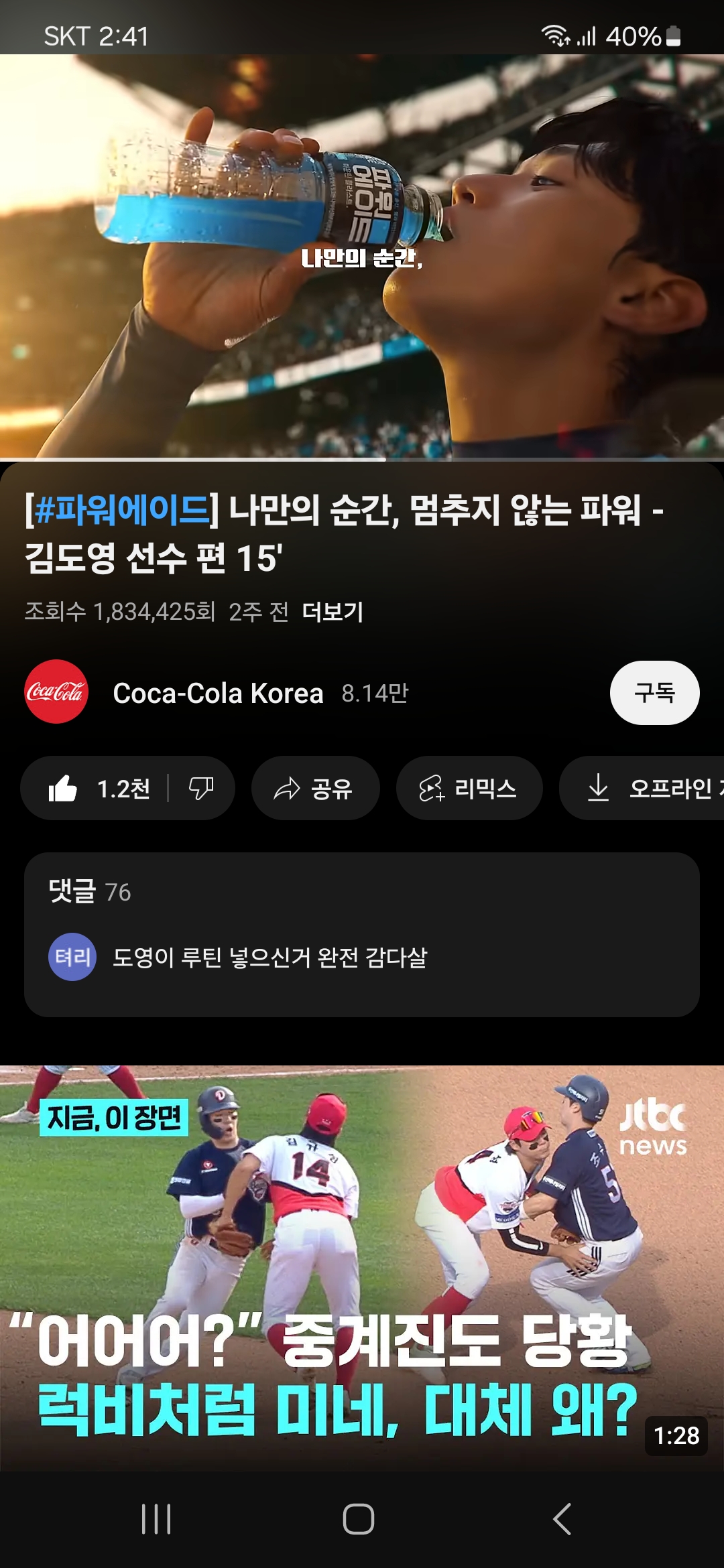724x1568 pixels.
Task: Dislike the video with thumbs down
Action: click(x=201, y=789)
